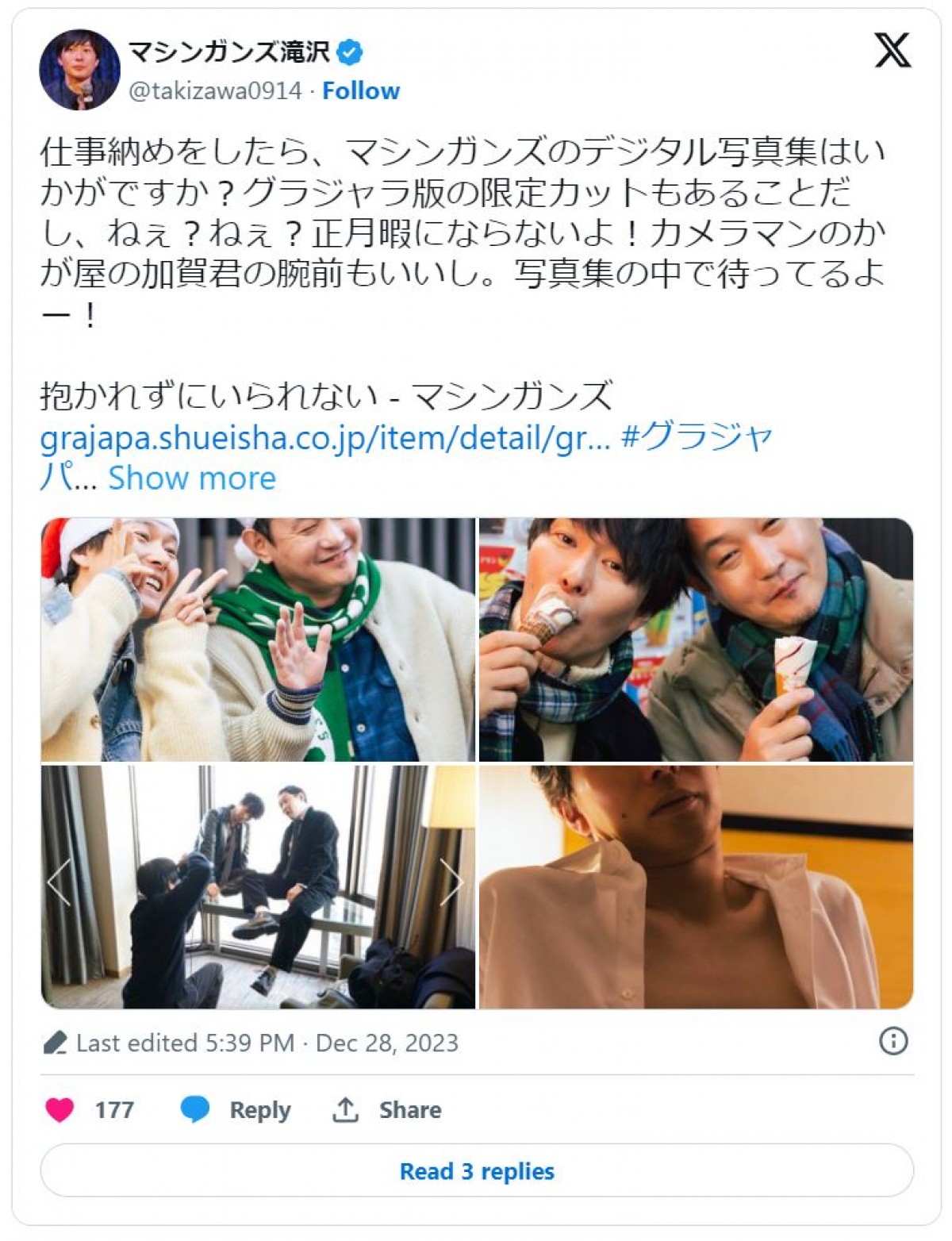952x1241 pixels.
Task: Follow @takizawa0914
Action: (361, 91)
